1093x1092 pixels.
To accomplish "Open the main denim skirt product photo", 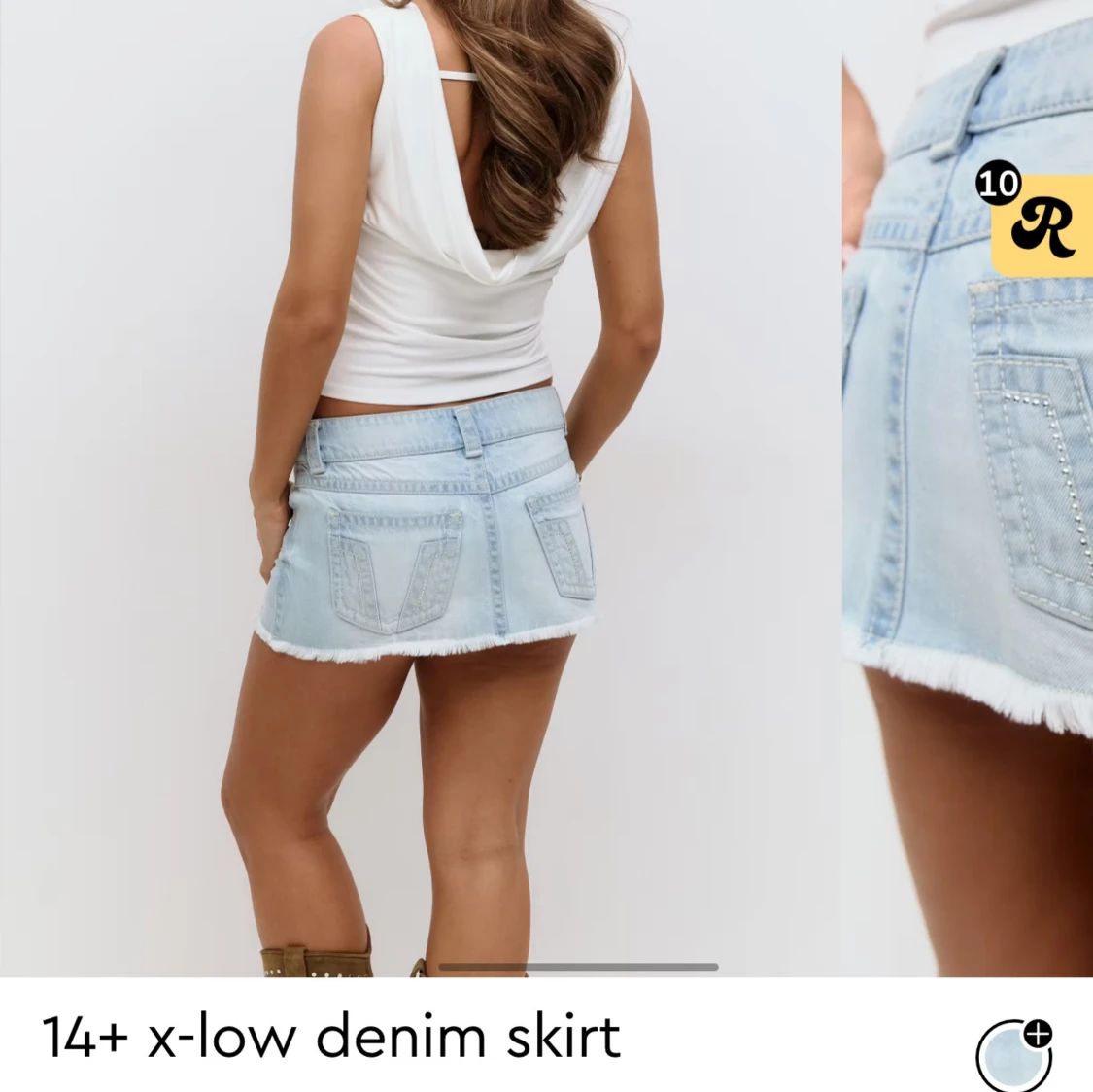I will click(x=420, y=486).
